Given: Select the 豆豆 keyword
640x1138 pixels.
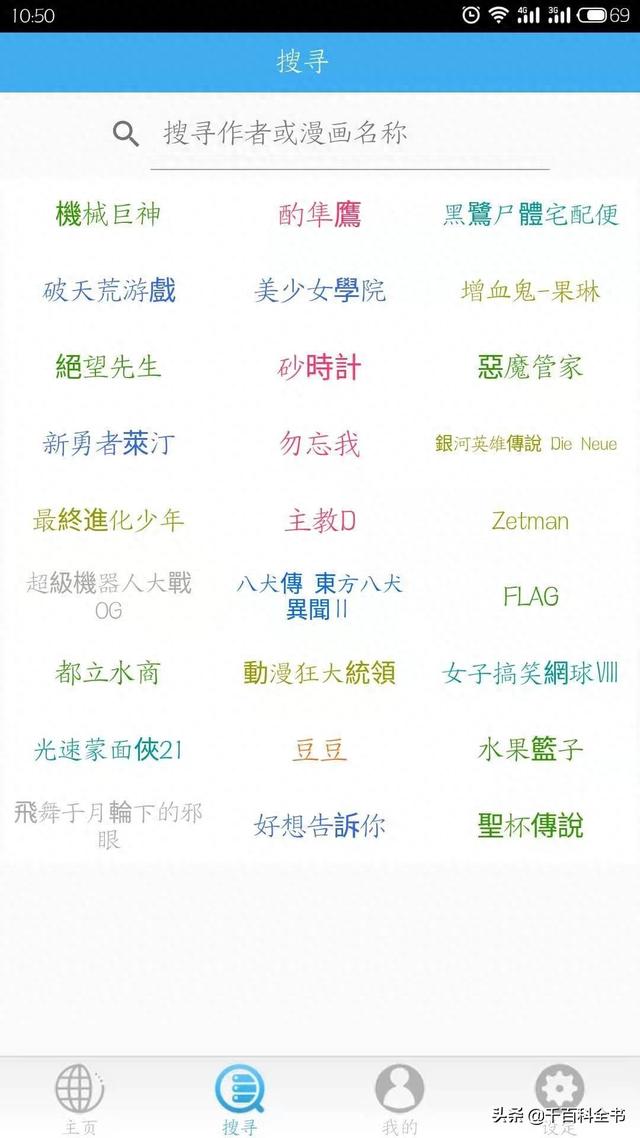Looking at the screenshot, I should coord(319,750).
